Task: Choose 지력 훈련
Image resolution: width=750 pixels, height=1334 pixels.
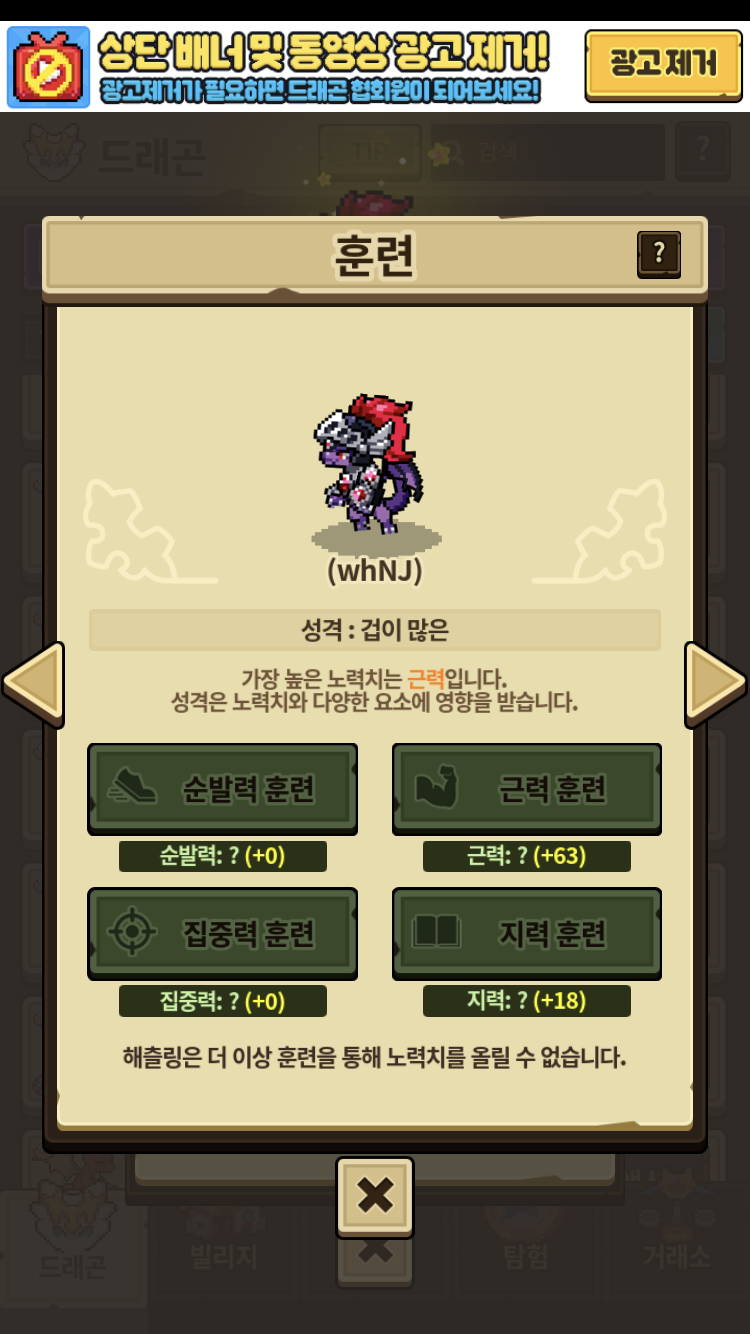Action: tap(526, 932)
